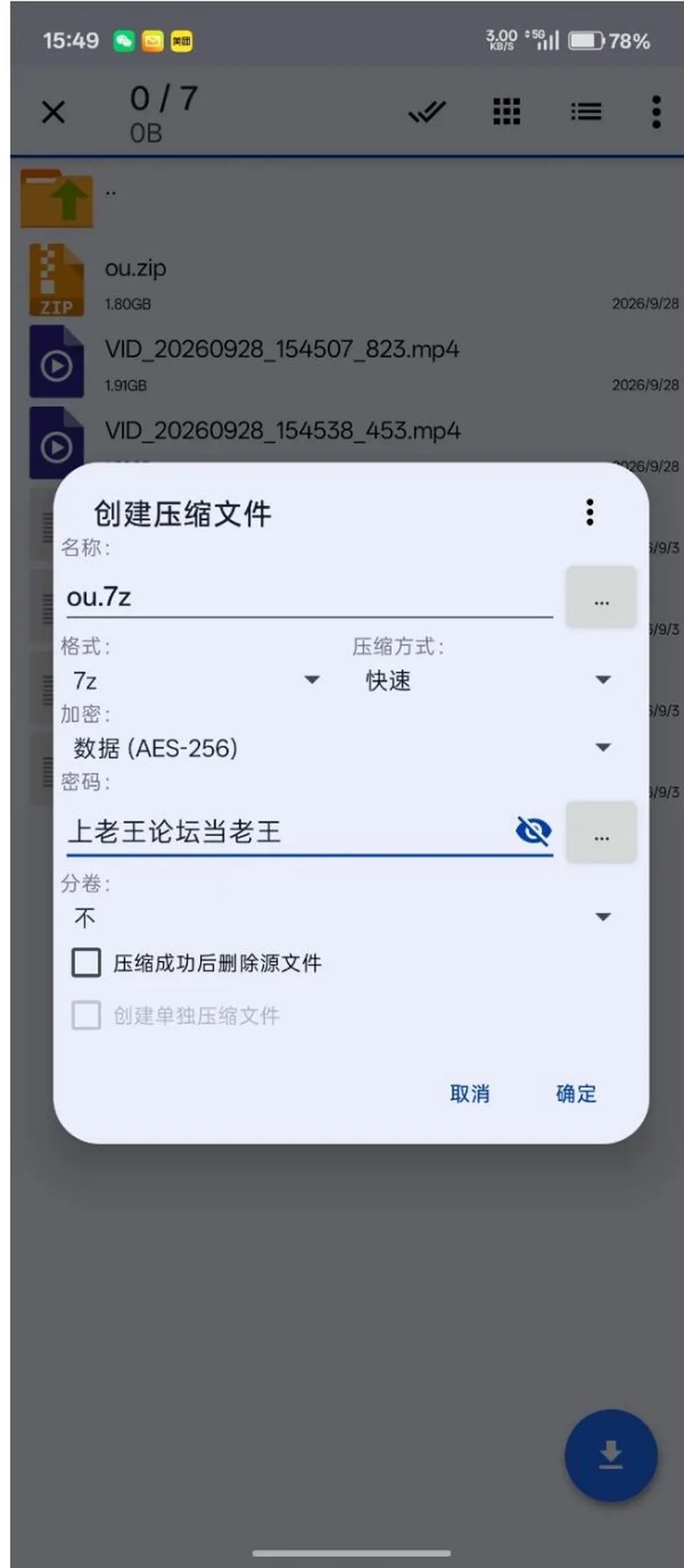Edit the archive name field ou.7z
684x1568 pixels.
tap(309, 597)
